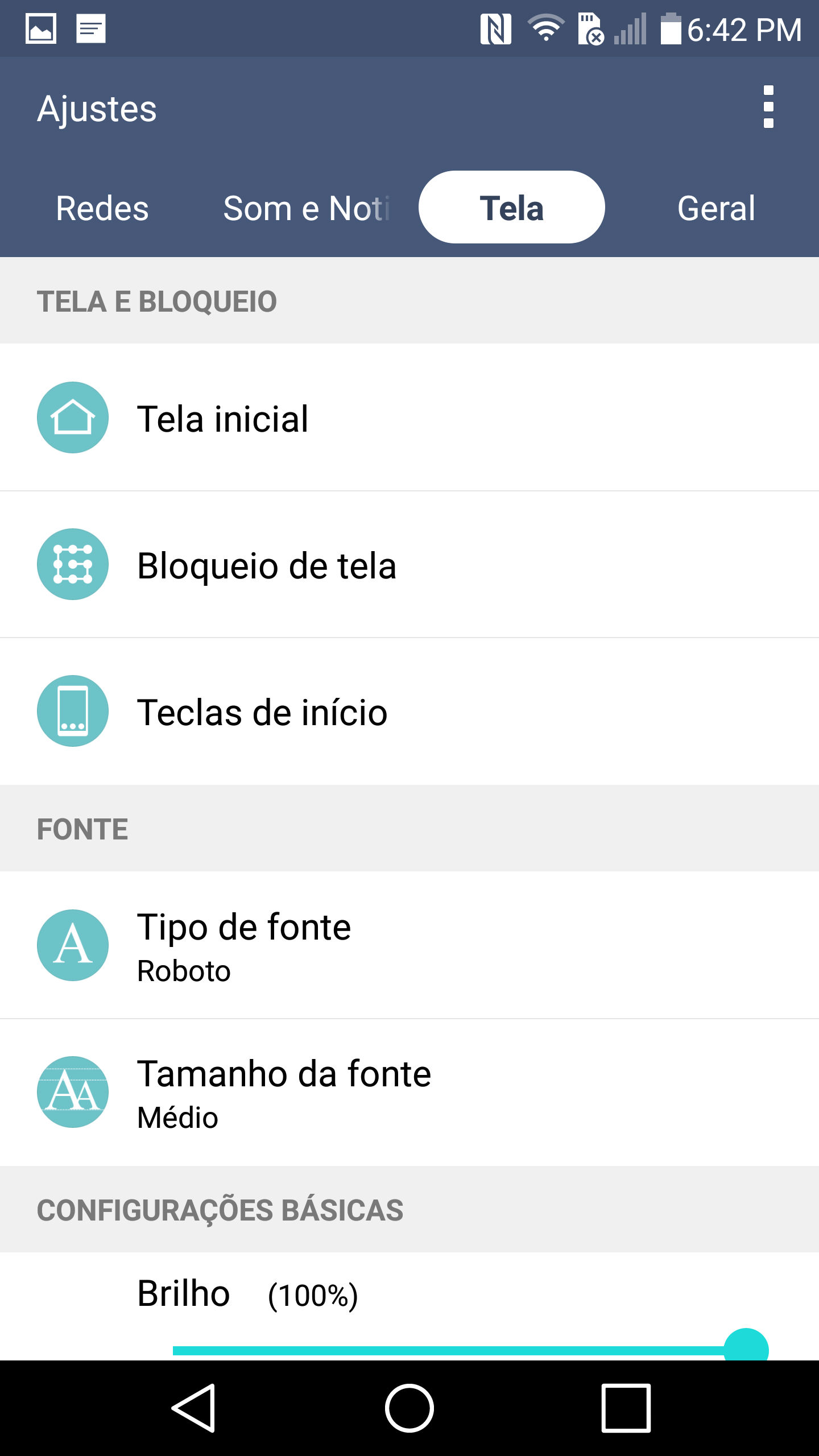
Task: Open Teclas de início settings
Action: [x=409, y=712]
